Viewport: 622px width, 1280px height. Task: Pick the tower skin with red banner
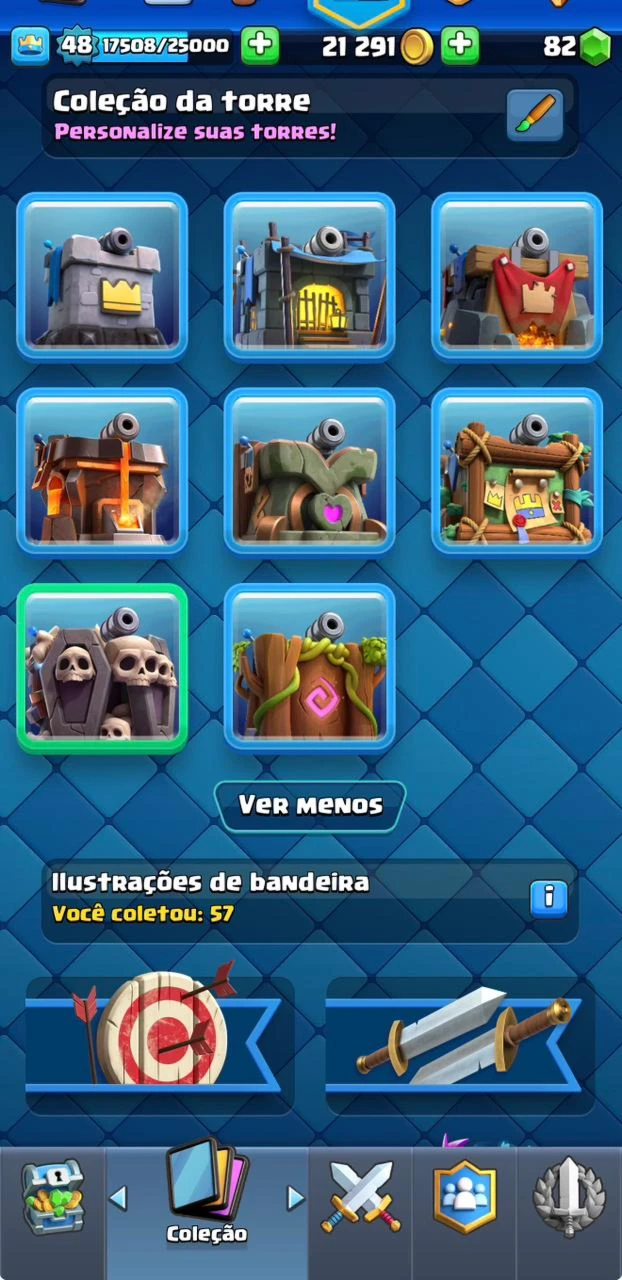pos(516,276)
